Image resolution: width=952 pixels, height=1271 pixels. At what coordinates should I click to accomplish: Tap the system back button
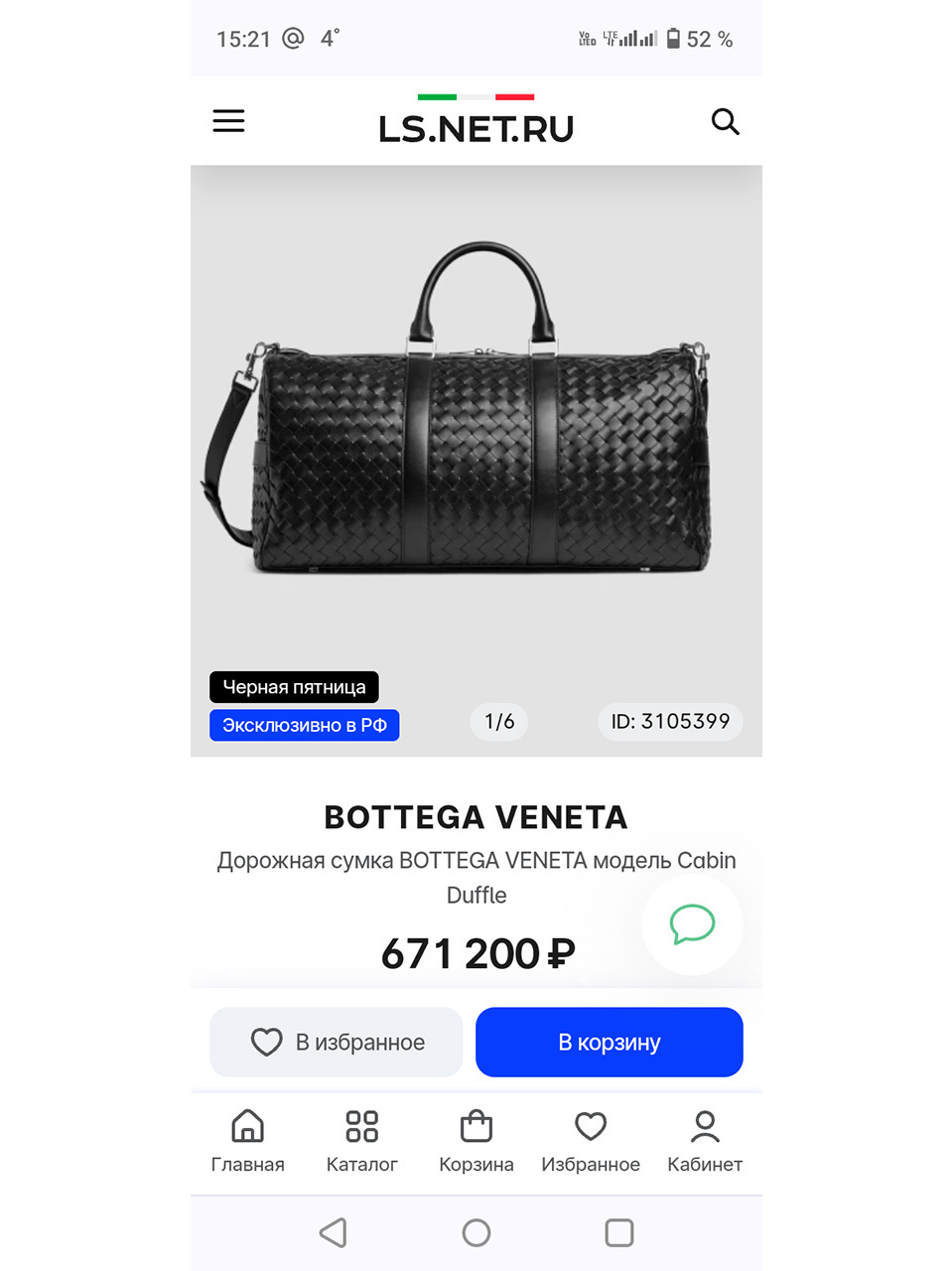click(334, 1232)
